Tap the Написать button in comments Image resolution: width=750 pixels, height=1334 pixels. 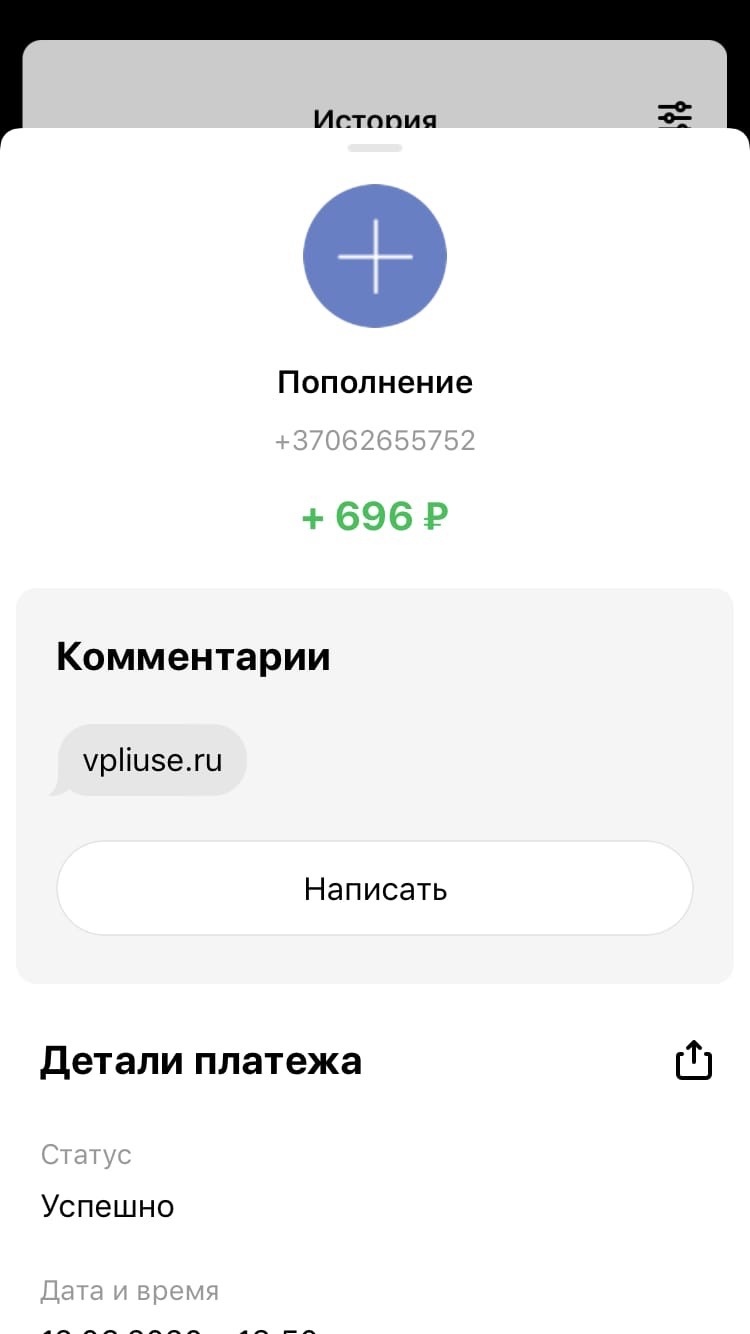(x=375, y=888)
